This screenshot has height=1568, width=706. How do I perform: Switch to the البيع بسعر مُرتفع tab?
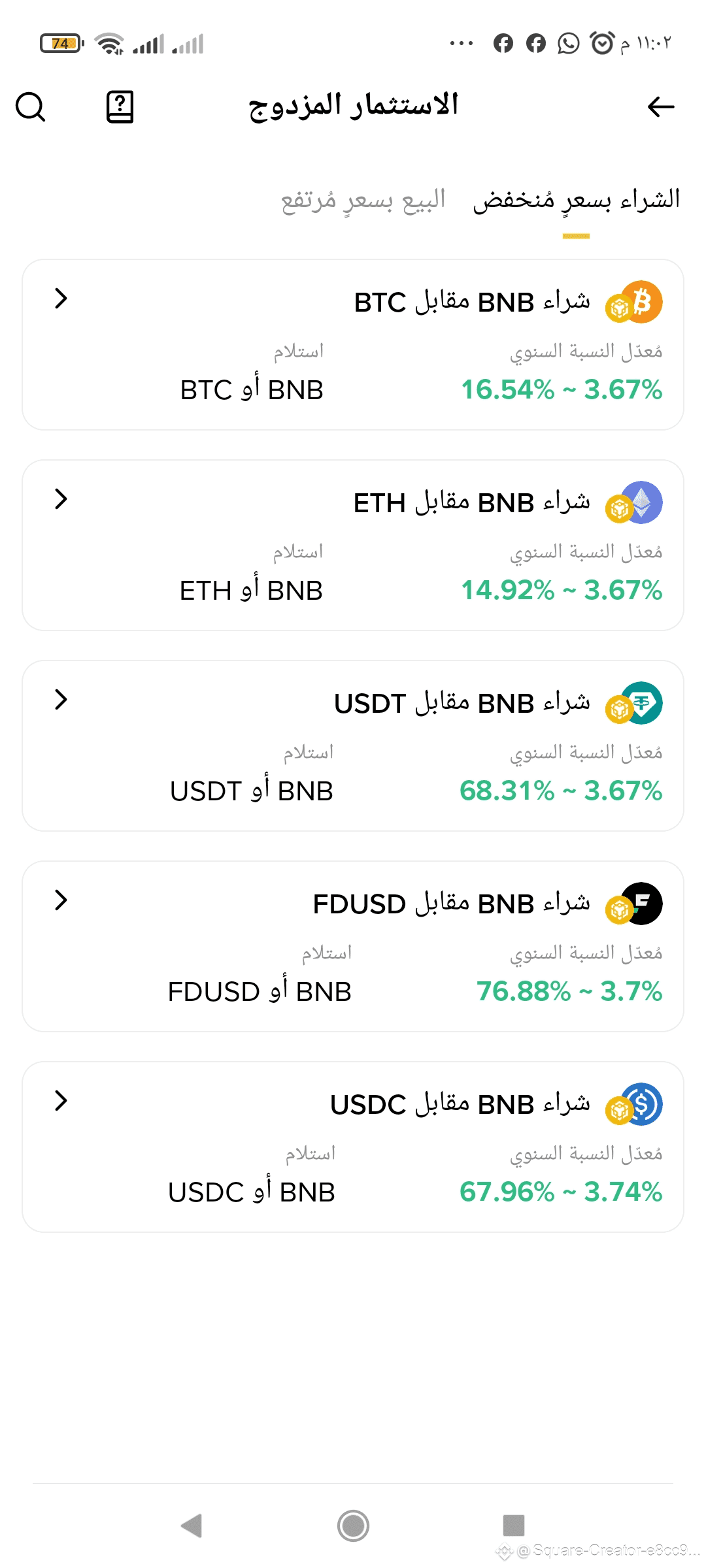pos(363,200)
